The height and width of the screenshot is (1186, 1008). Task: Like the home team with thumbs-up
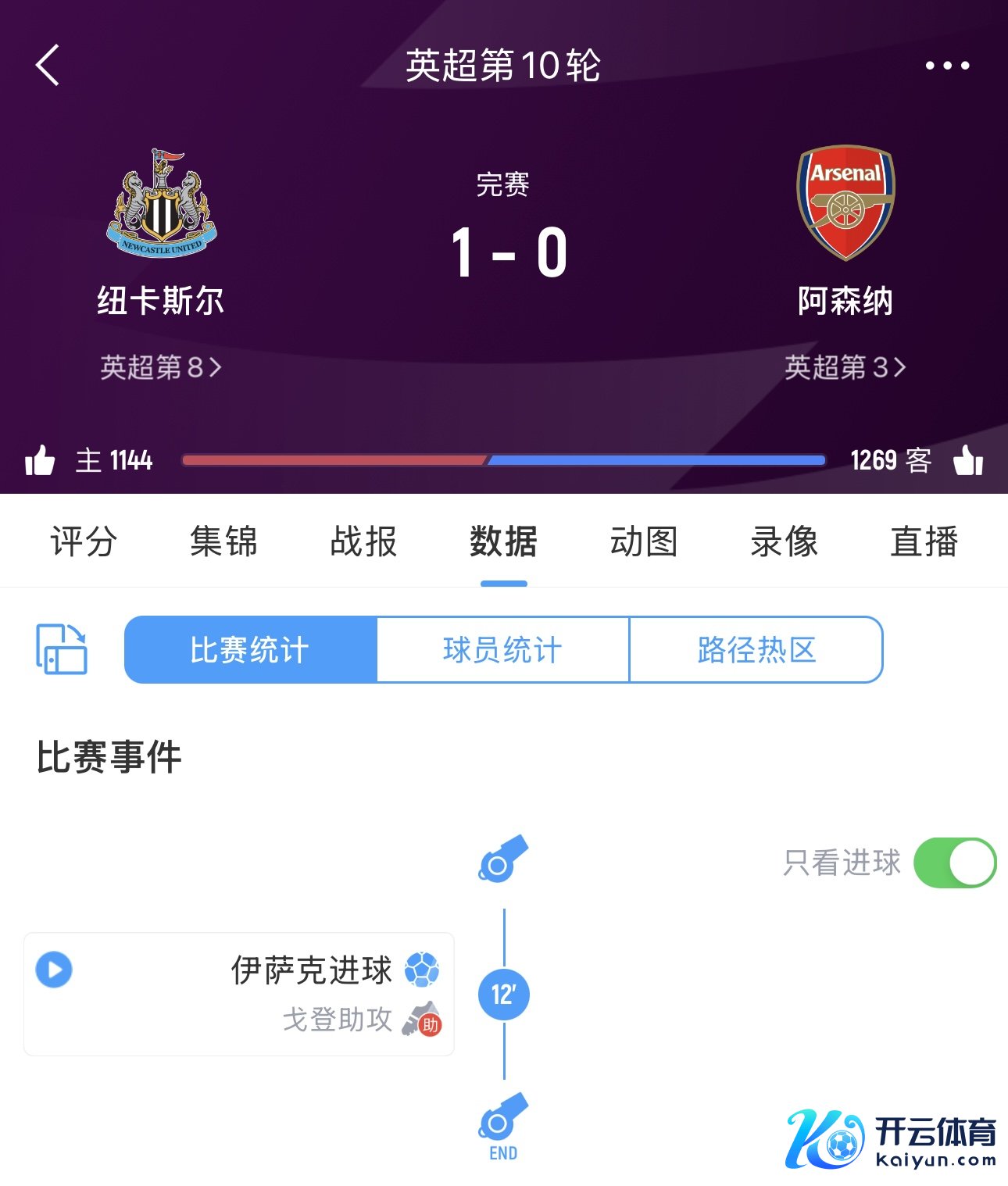click(40, 460)
